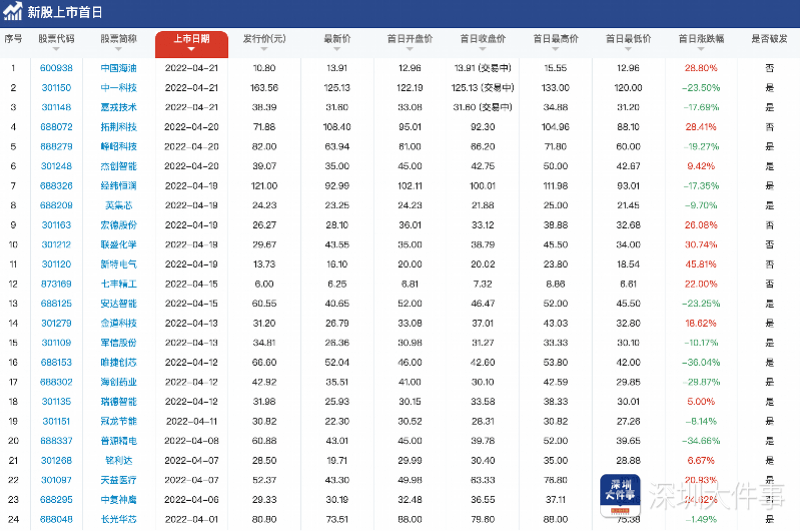Open 中国海油 stock page

[118, 68]
